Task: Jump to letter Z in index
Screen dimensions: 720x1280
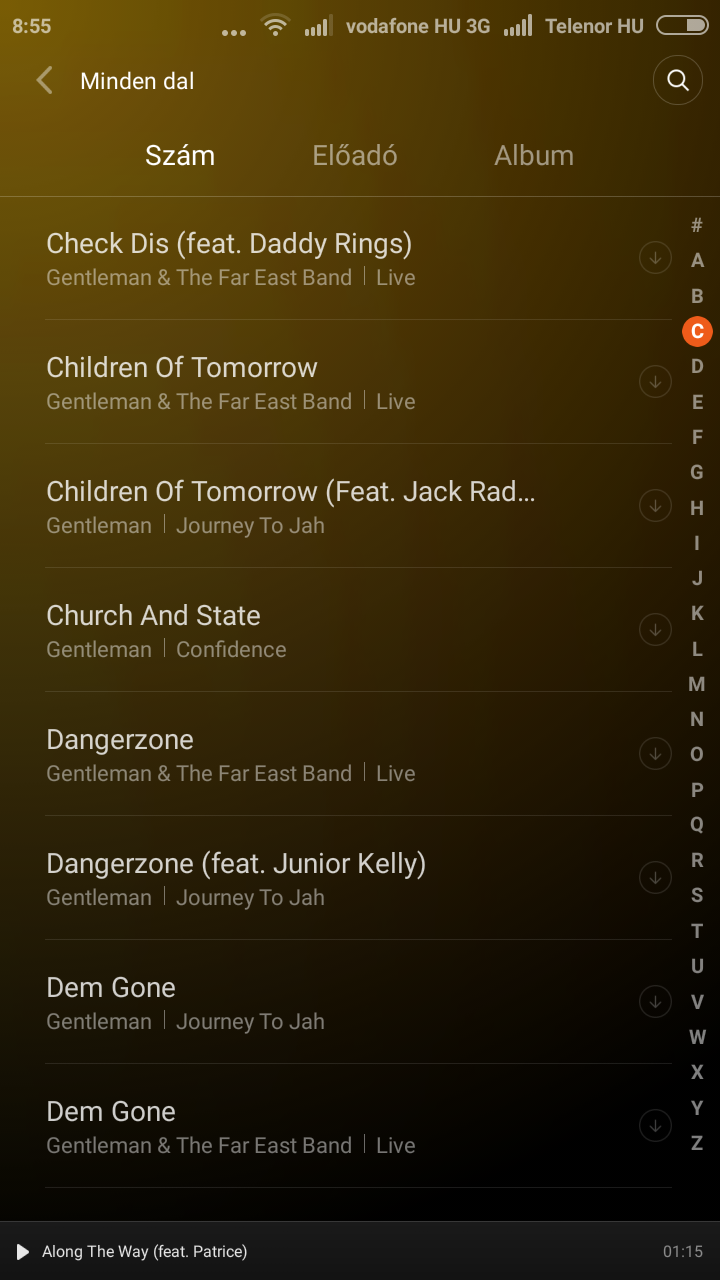Action: (x=697, y=1143)
